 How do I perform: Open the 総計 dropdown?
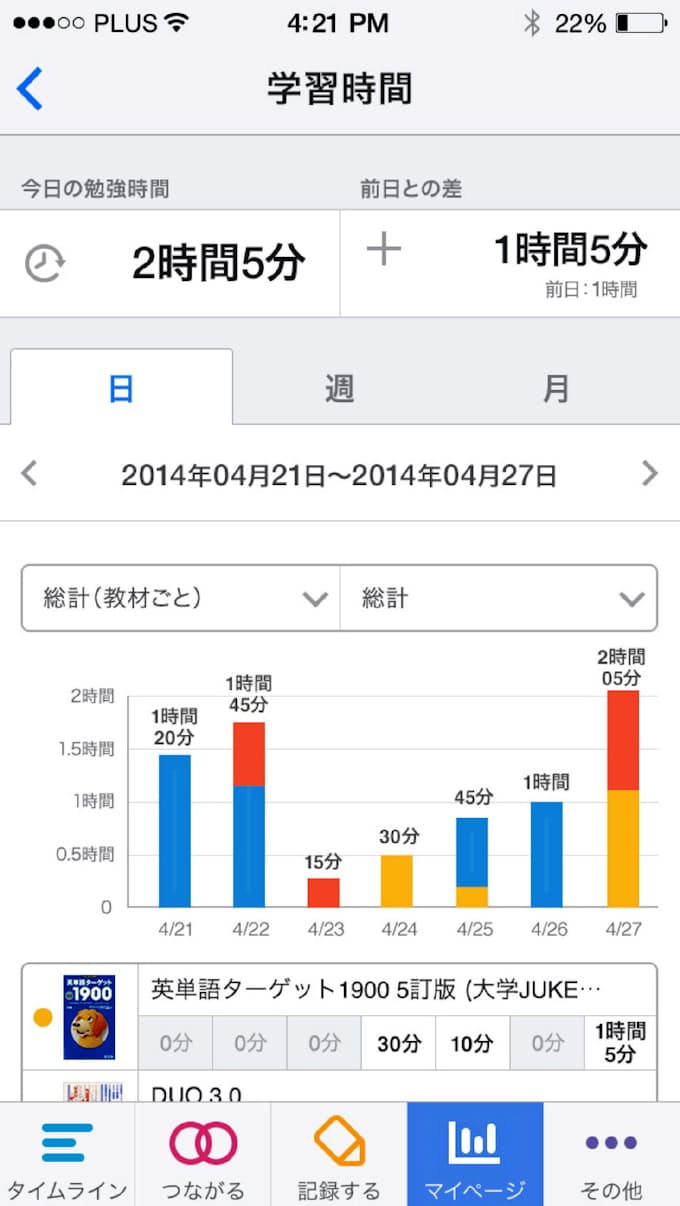click(498, 598)
